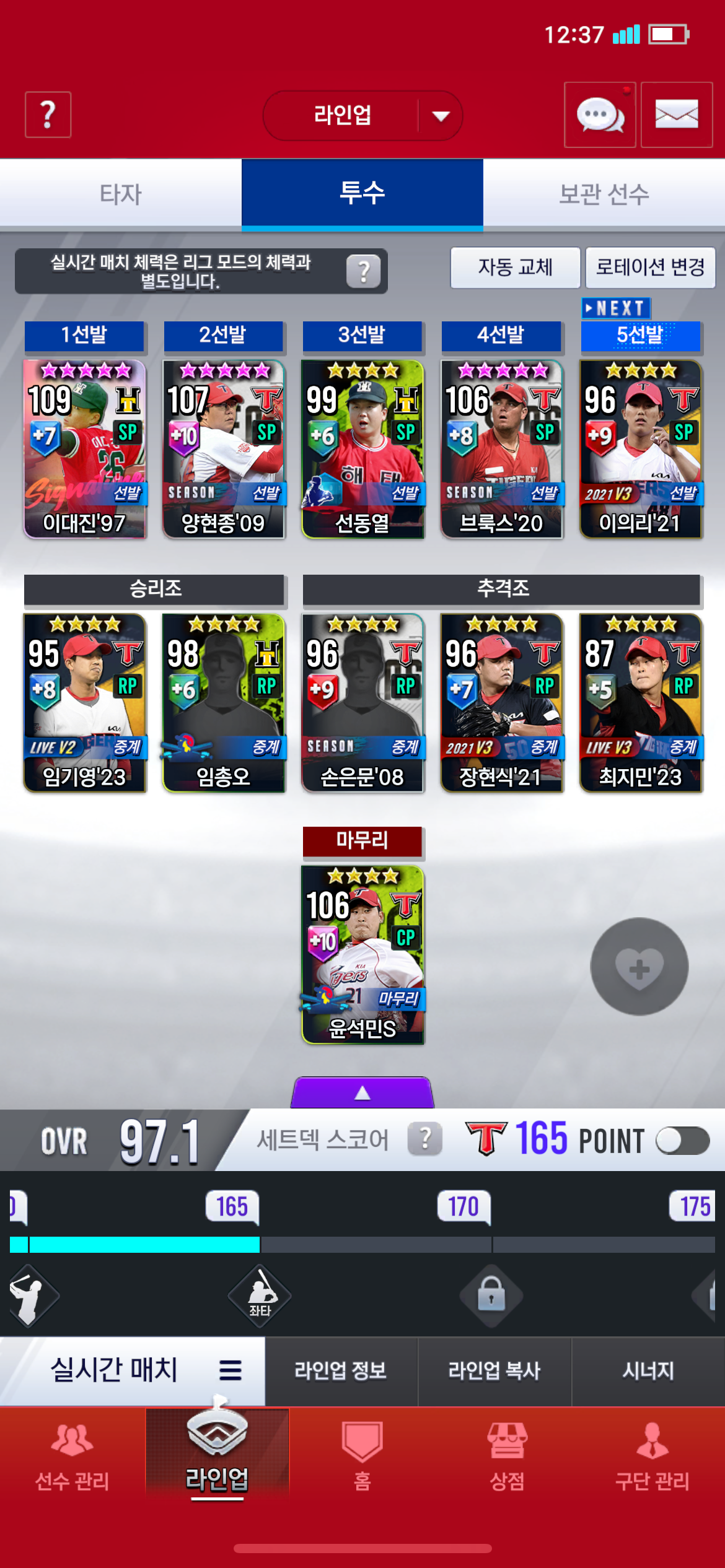Switch to the 보관 선수 tab
Image resolution: width=725 pixels, height=1568 pixels.
tap(604, 194)
